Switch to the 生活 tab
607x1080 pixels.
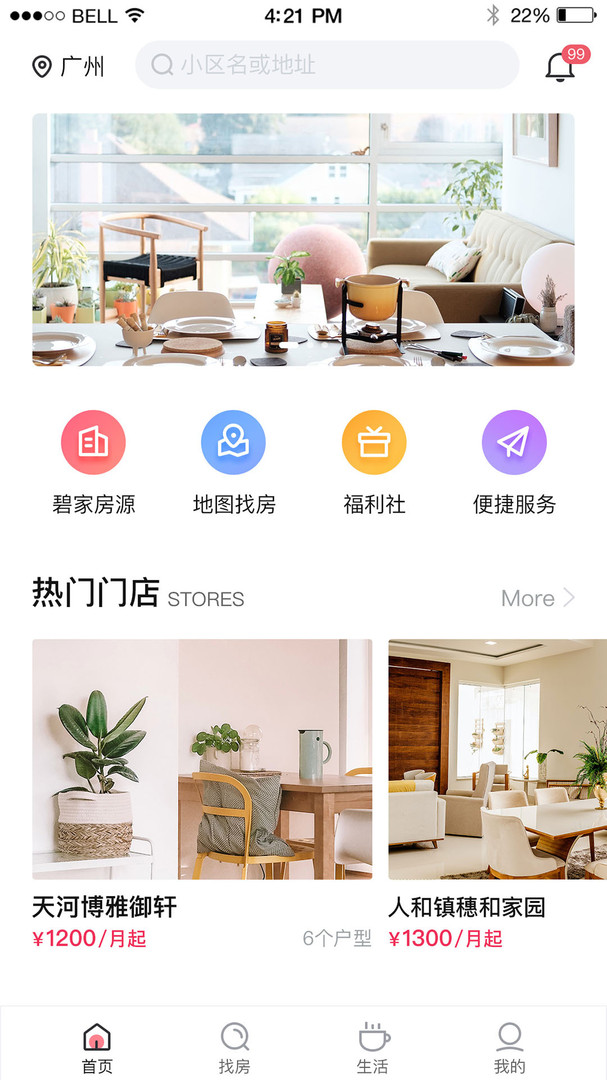pyautogui.click(x=372, y=1047)
